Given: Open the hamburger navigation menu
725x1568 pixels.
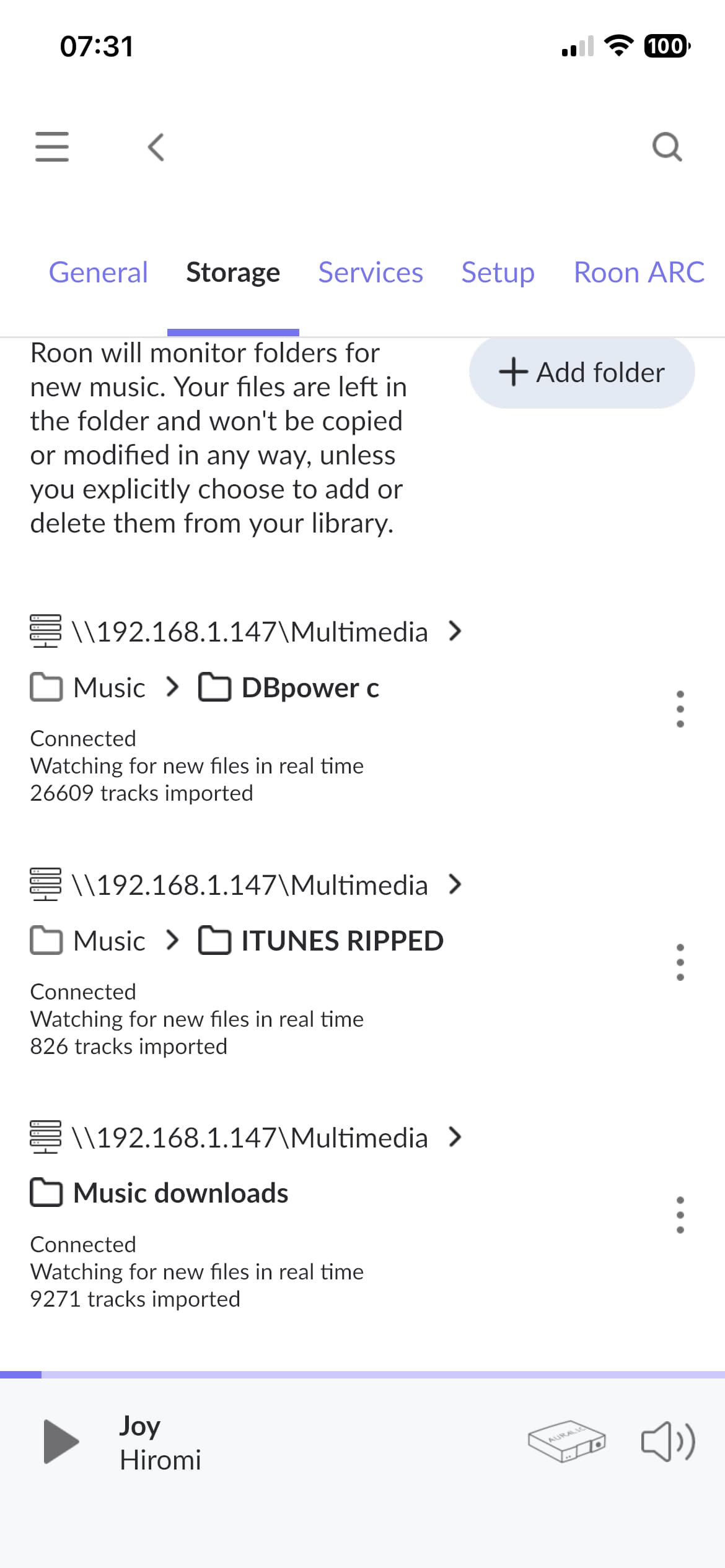Looking at the screenshot, I should (52, 147).
